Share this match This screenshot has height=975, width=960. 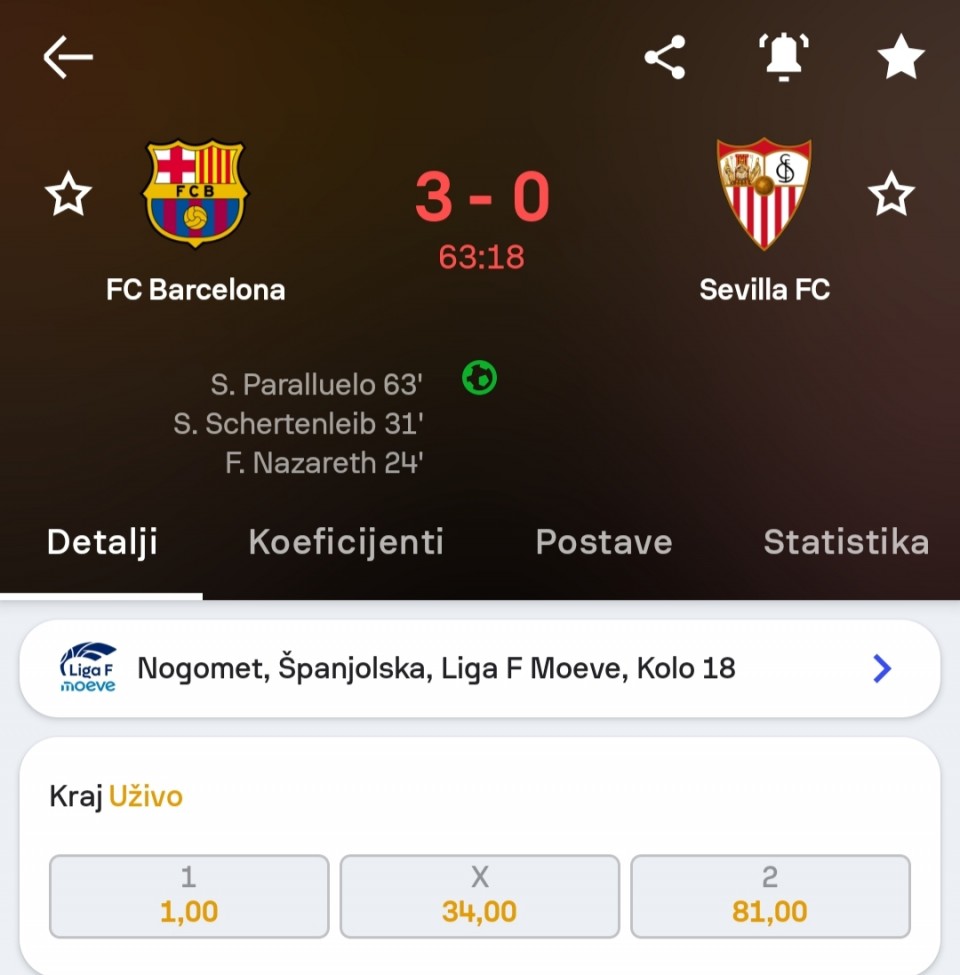664,58
